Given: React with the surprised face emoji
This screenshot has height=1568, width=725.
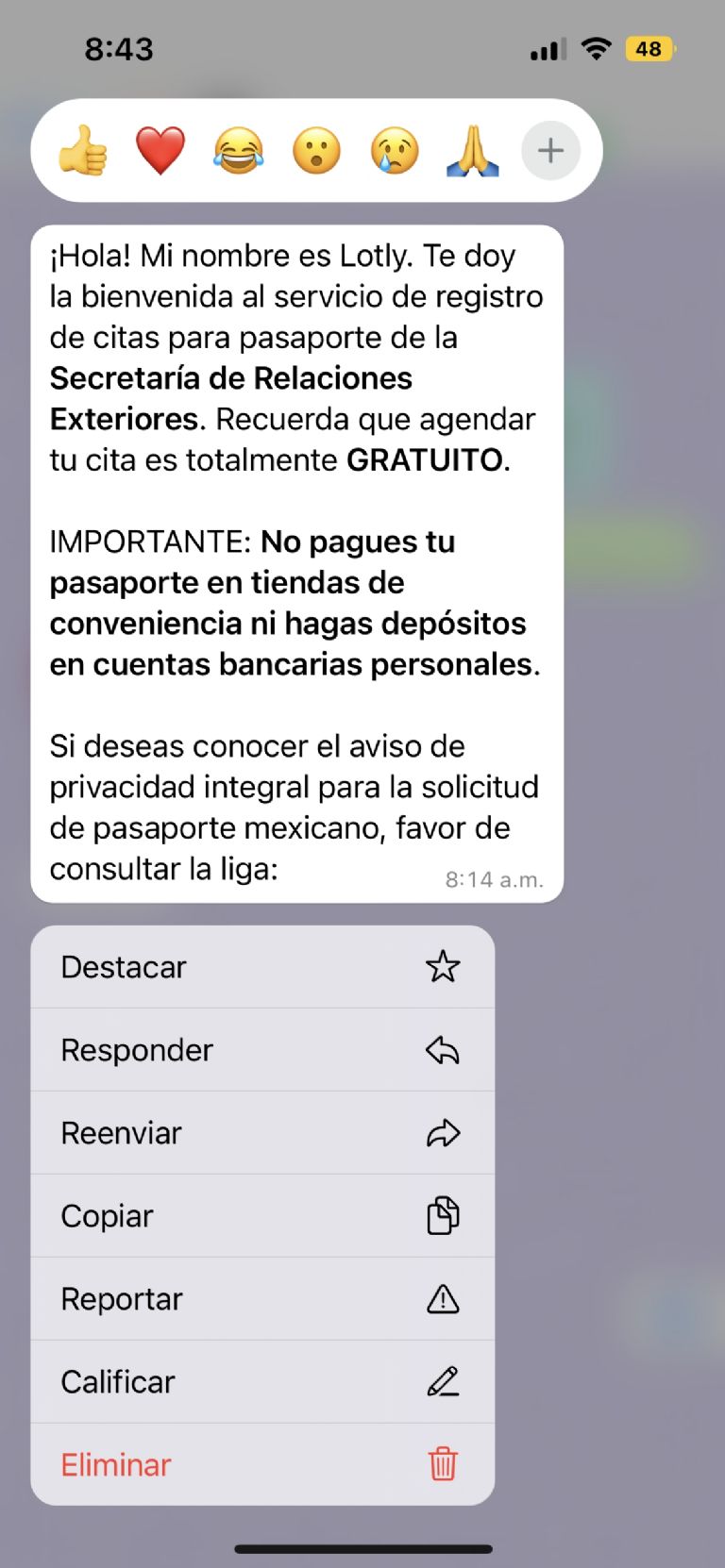Looking at the screenshot, I should pos(316,150).
